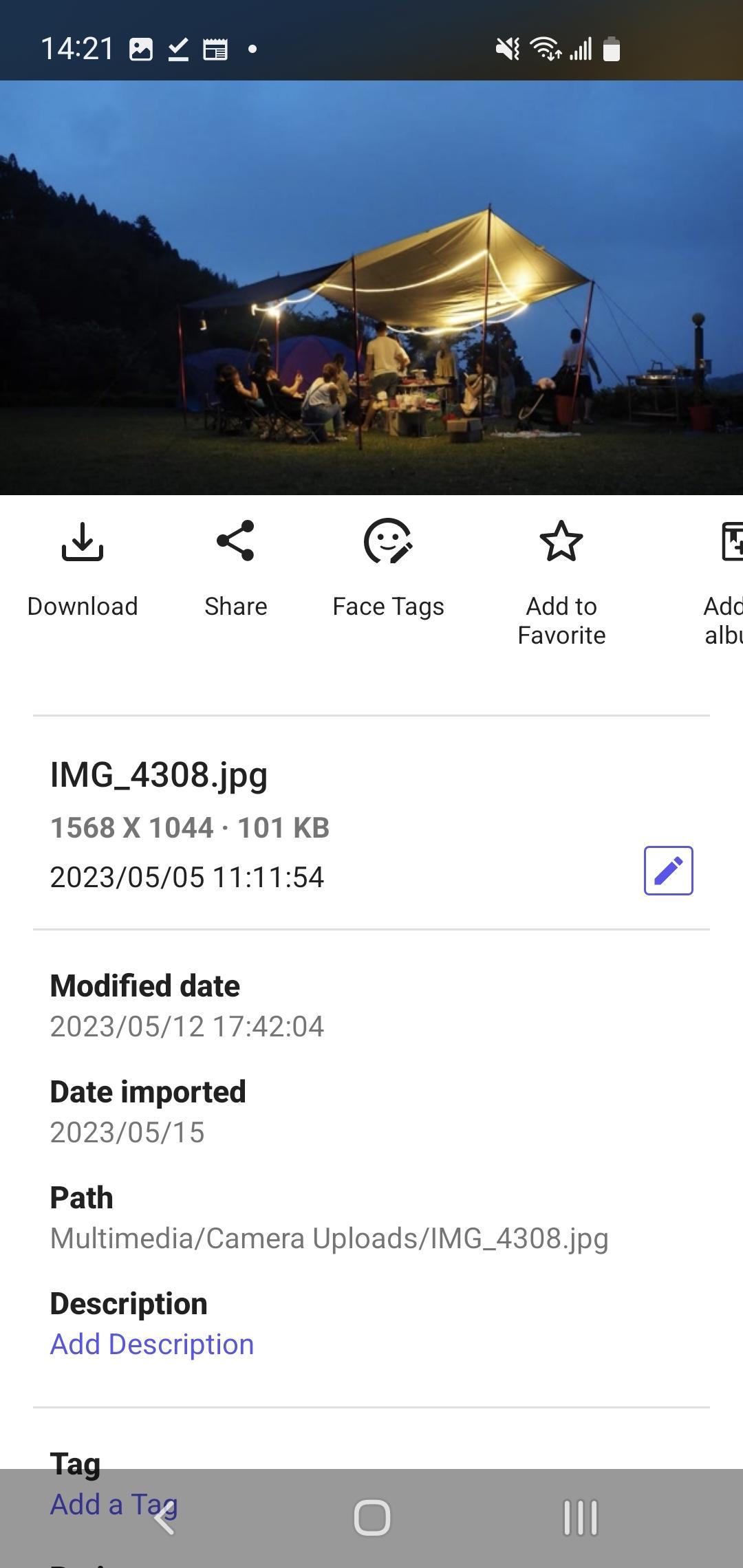743x1568 pixels.
Task: Open Face Tags for this photo
Action: coord(388,569)
